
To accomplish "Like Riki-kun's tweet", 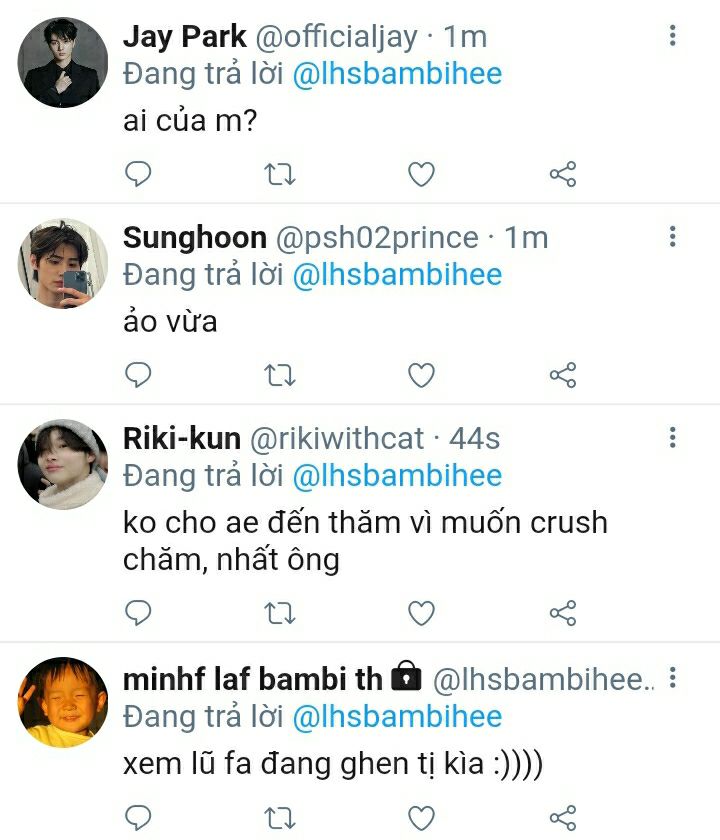I will coord(422,611).
